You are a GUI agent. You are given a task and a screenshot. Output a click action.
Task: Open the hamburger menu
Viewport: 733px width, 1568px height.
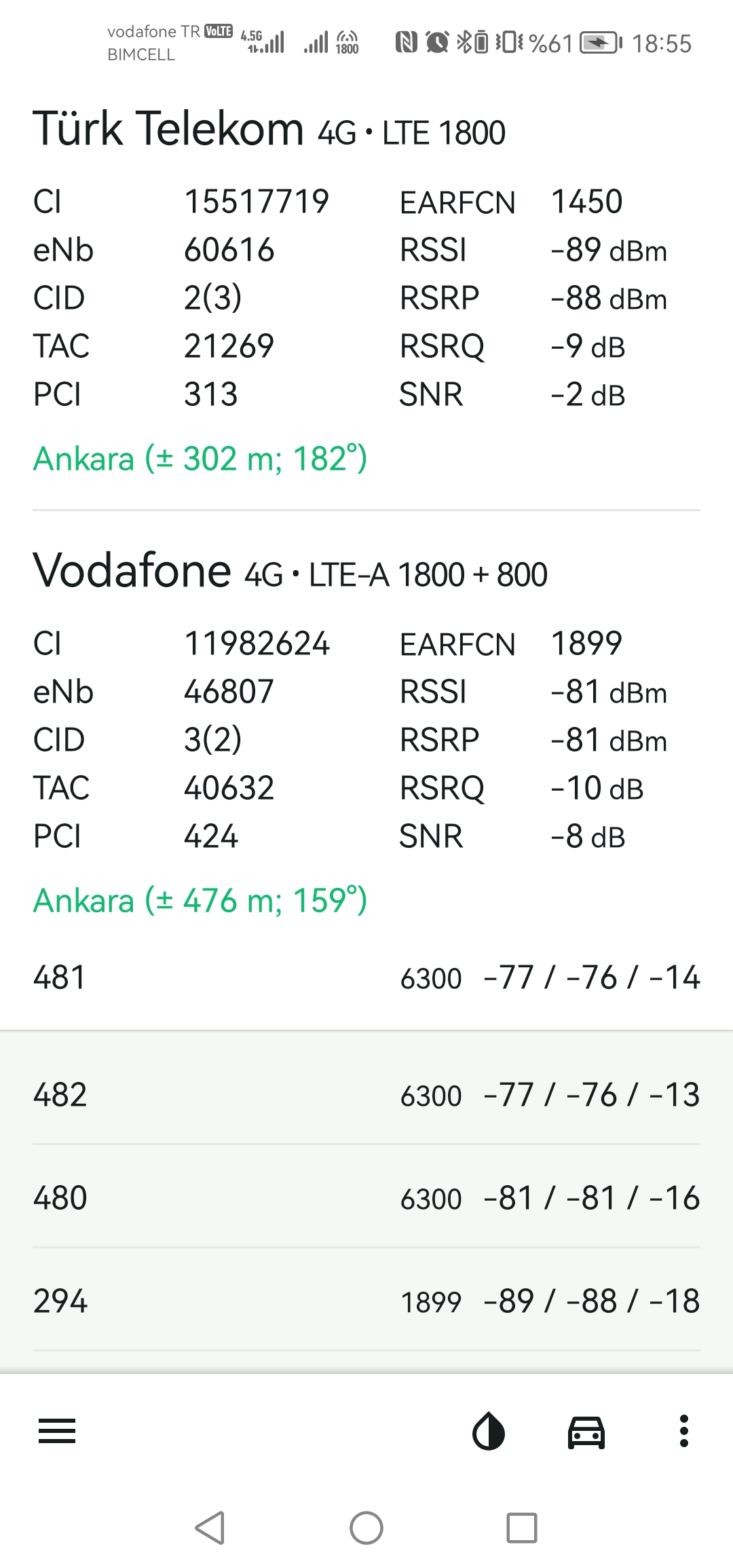[x=57, y=1431]
